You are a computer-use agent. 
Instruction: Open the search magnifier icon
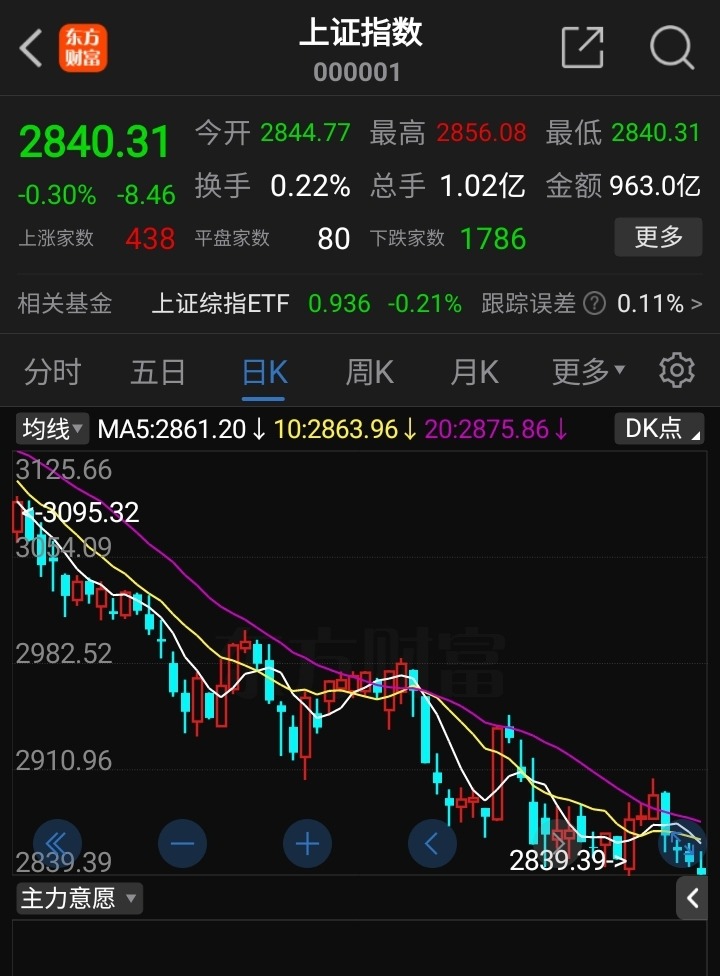(x=671, y=48)
